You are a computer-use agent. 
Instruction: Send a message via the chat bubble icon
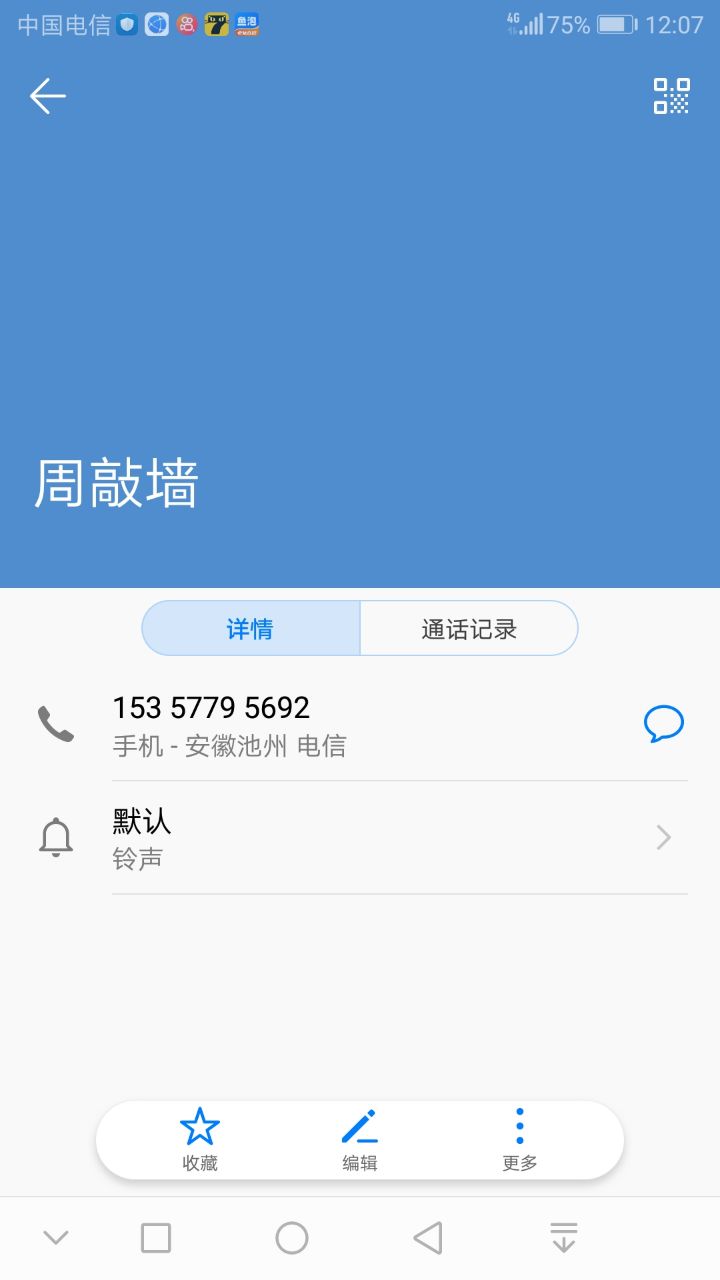(x=663, y=723)
